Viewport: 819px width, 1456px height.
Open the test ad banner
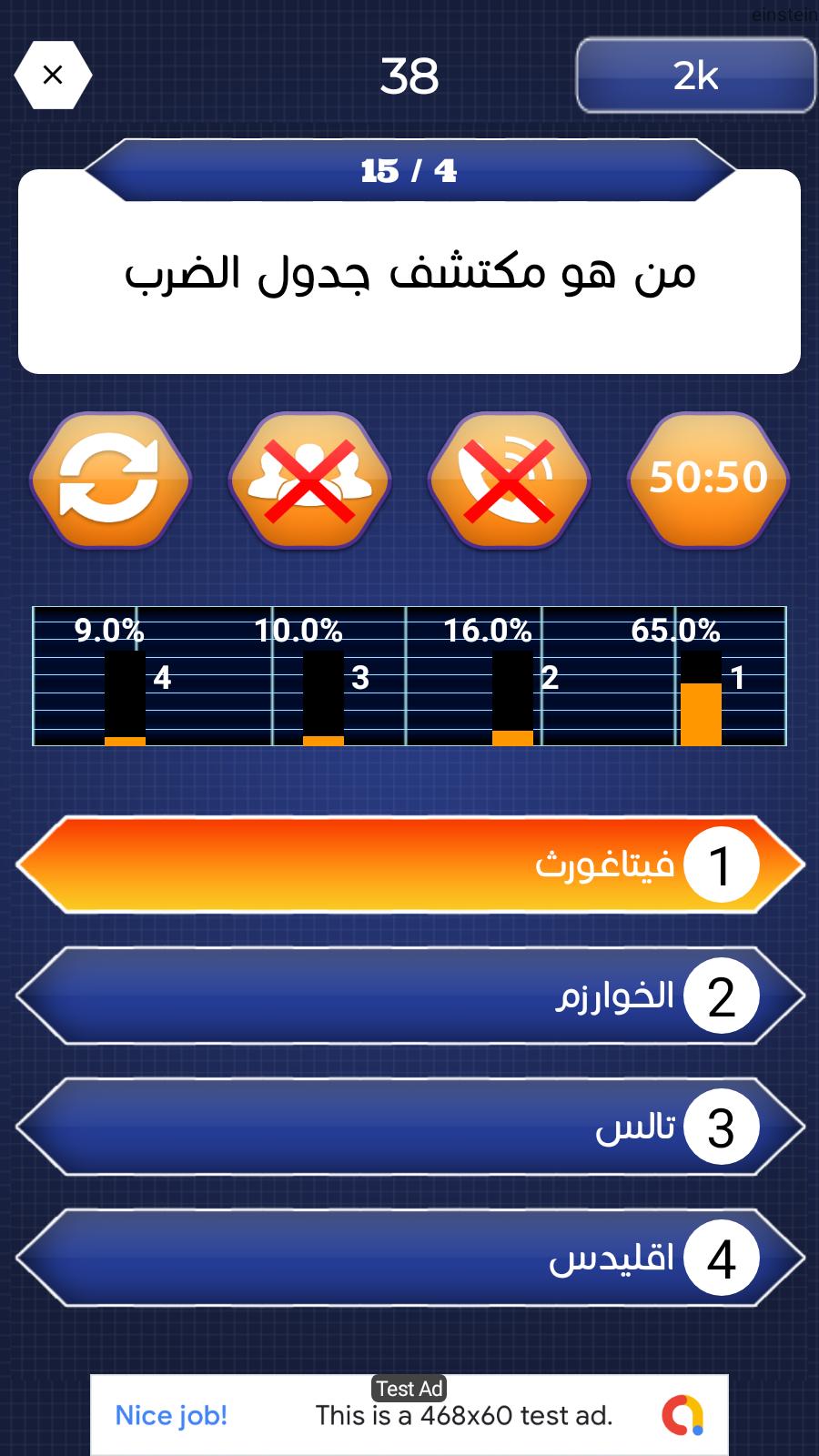(x=409, y=1415)
